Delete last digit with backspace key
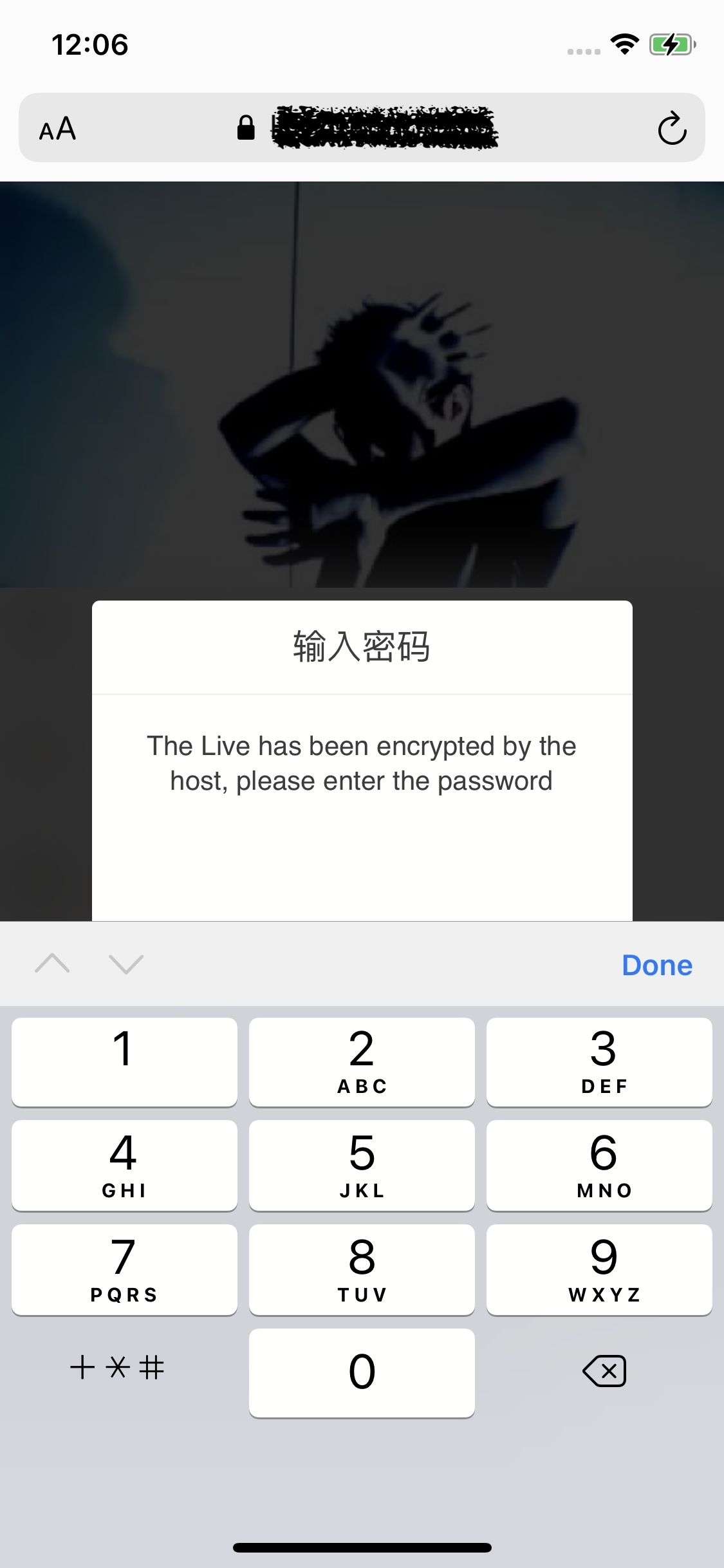This screenshot has height=1568, width=724. (604, 1371)
